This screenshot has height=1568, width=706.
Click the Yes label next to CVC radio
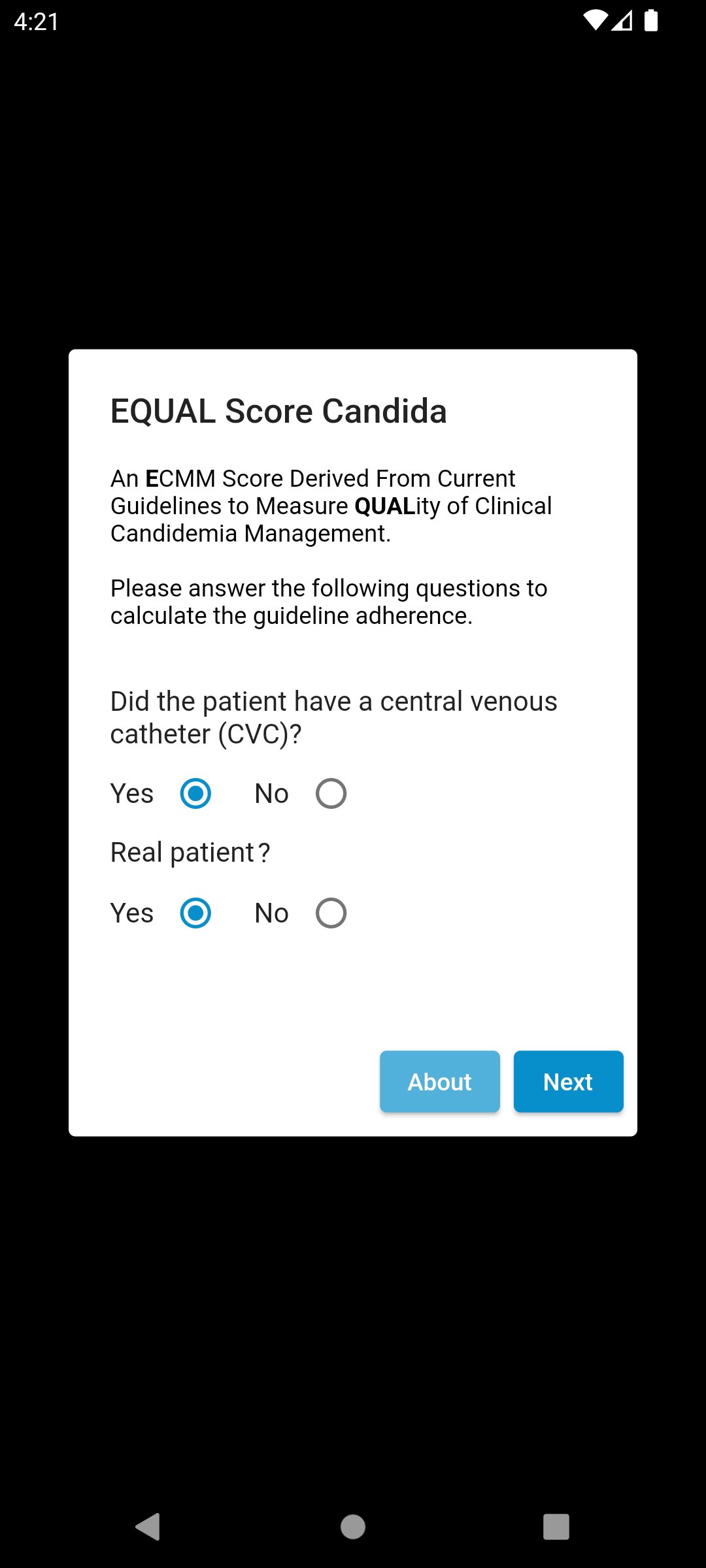tap(131, 793)
